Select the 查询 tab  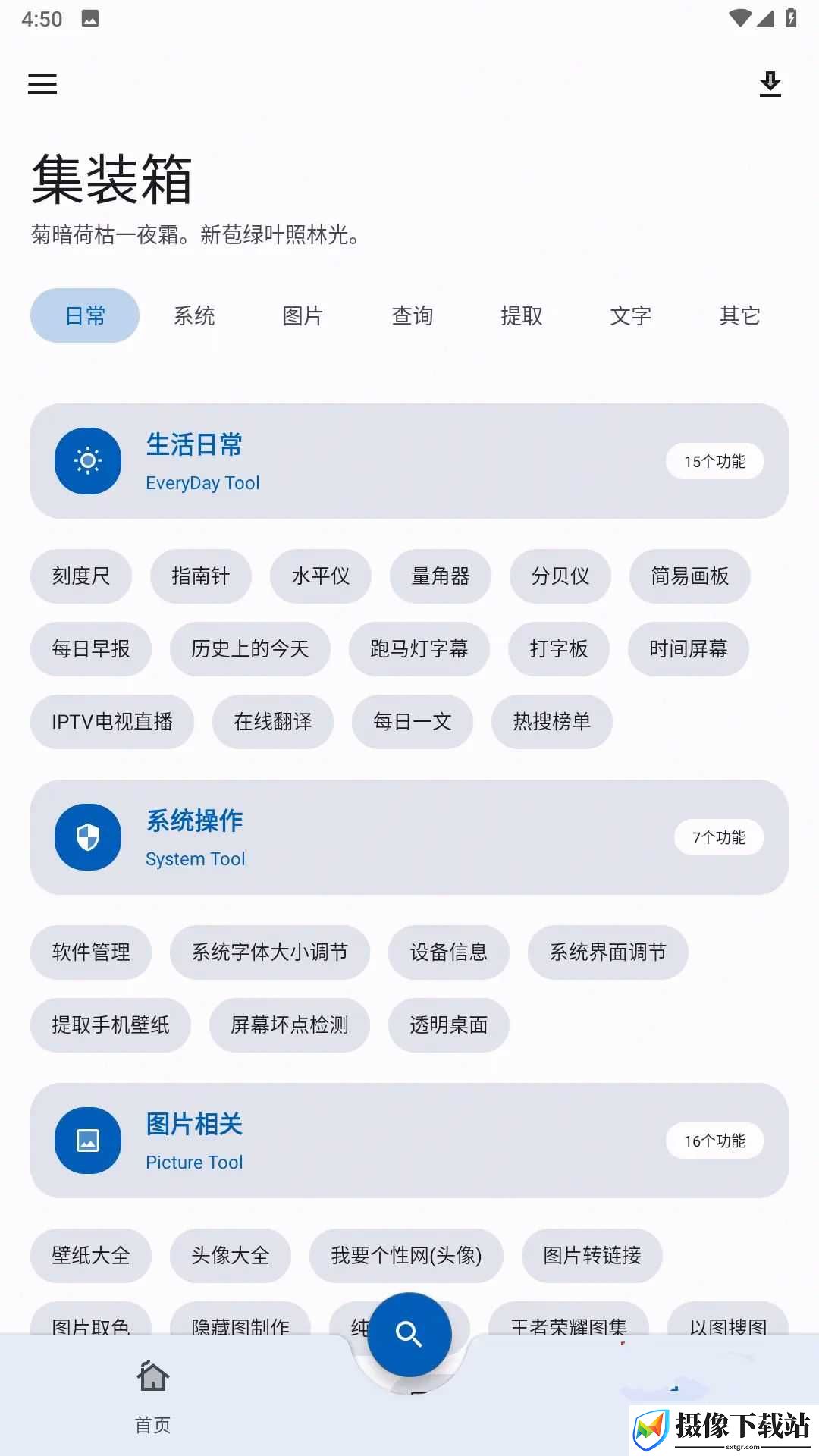pos(412,315)
